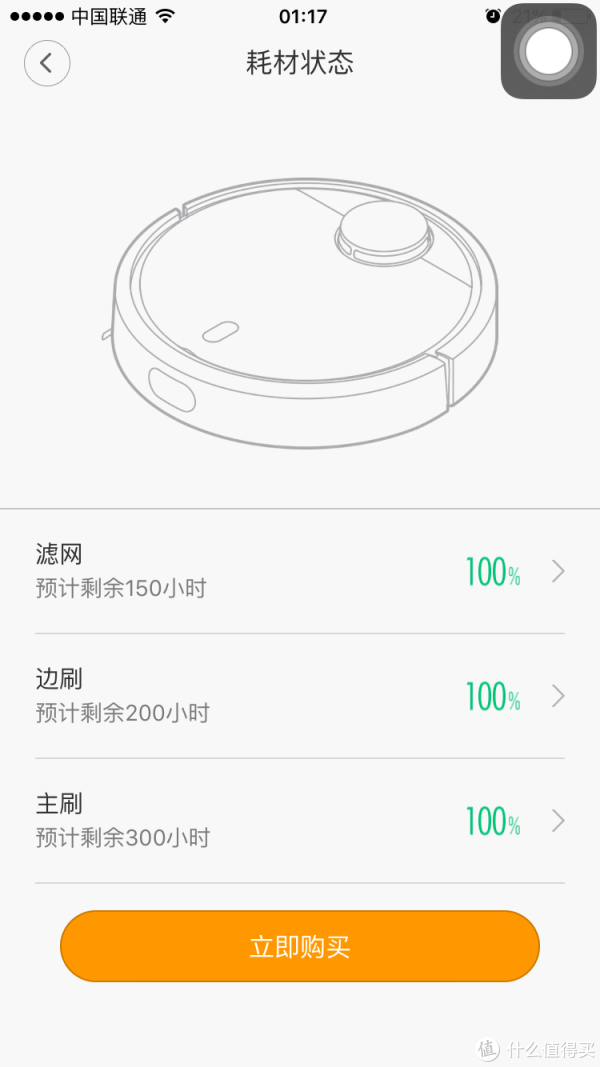Go back using the arrow icon
The width and height of the screenshot is (600, 1067).
(x=47, y=63)
